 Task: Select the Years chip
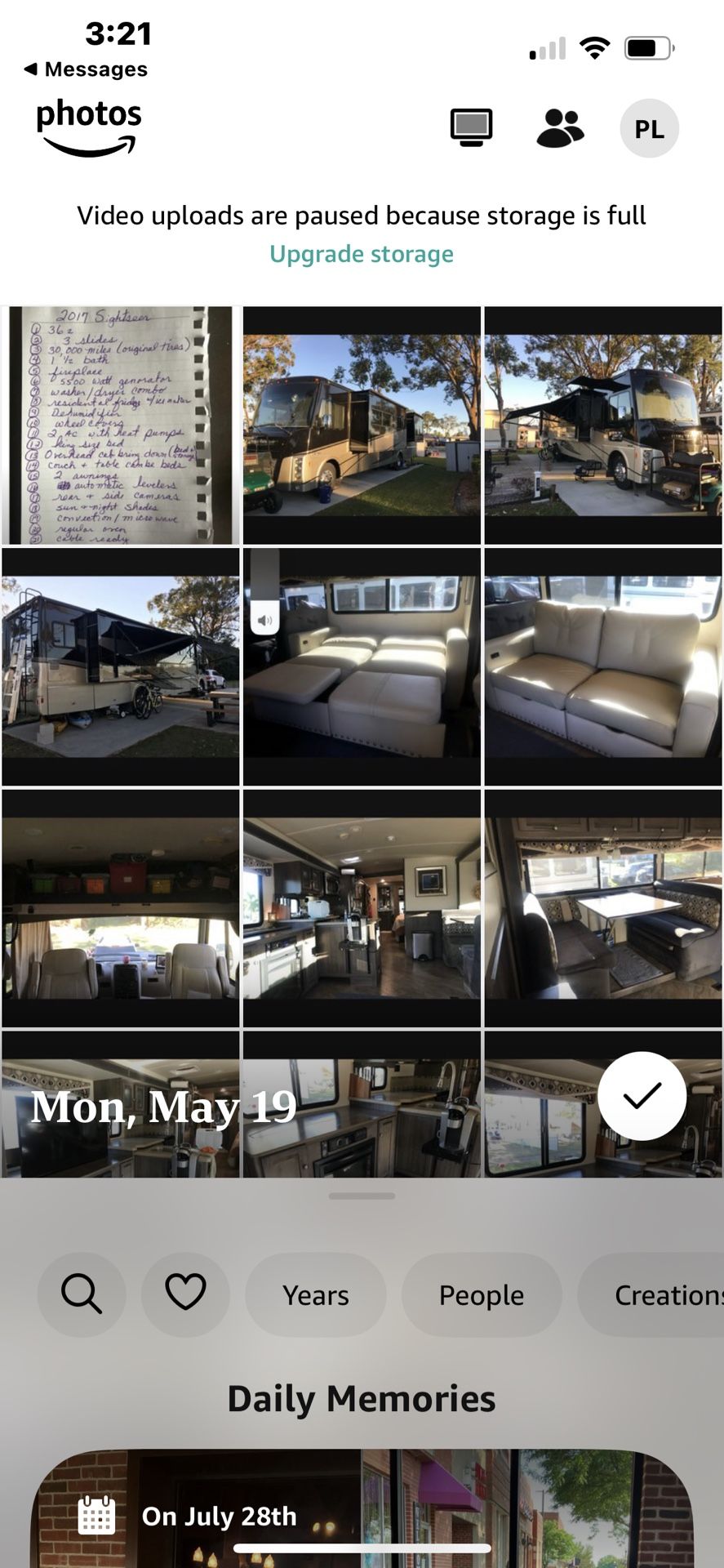(x=315, y=1294)
